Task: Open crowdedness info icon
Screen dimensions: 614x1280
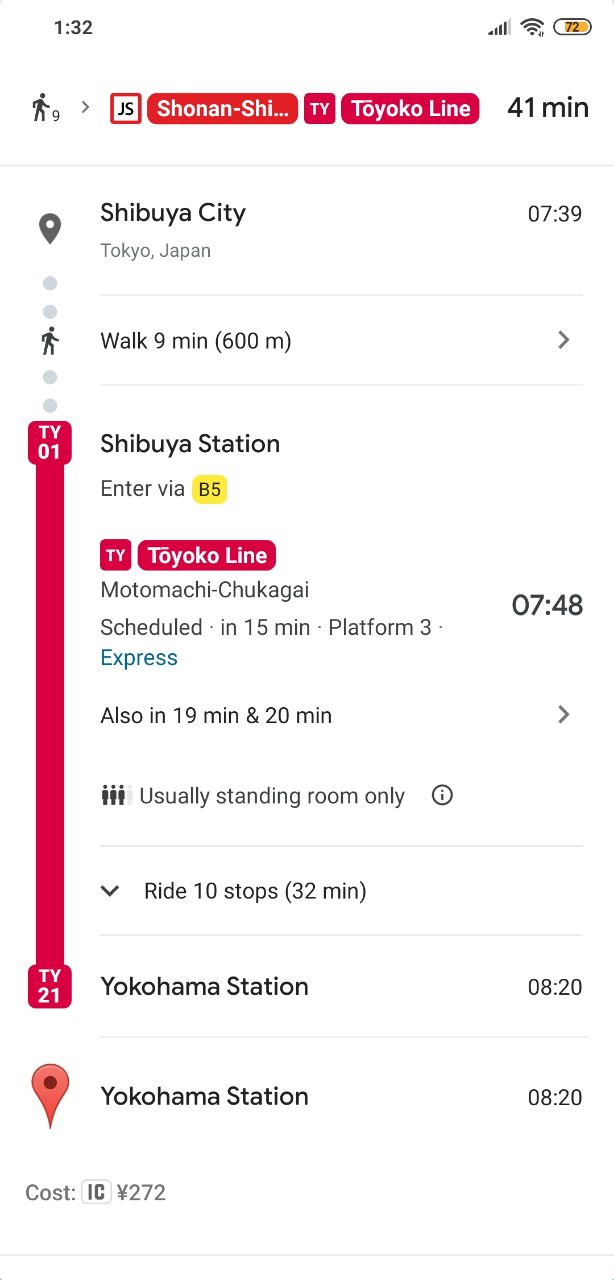Action: point(442,796)
